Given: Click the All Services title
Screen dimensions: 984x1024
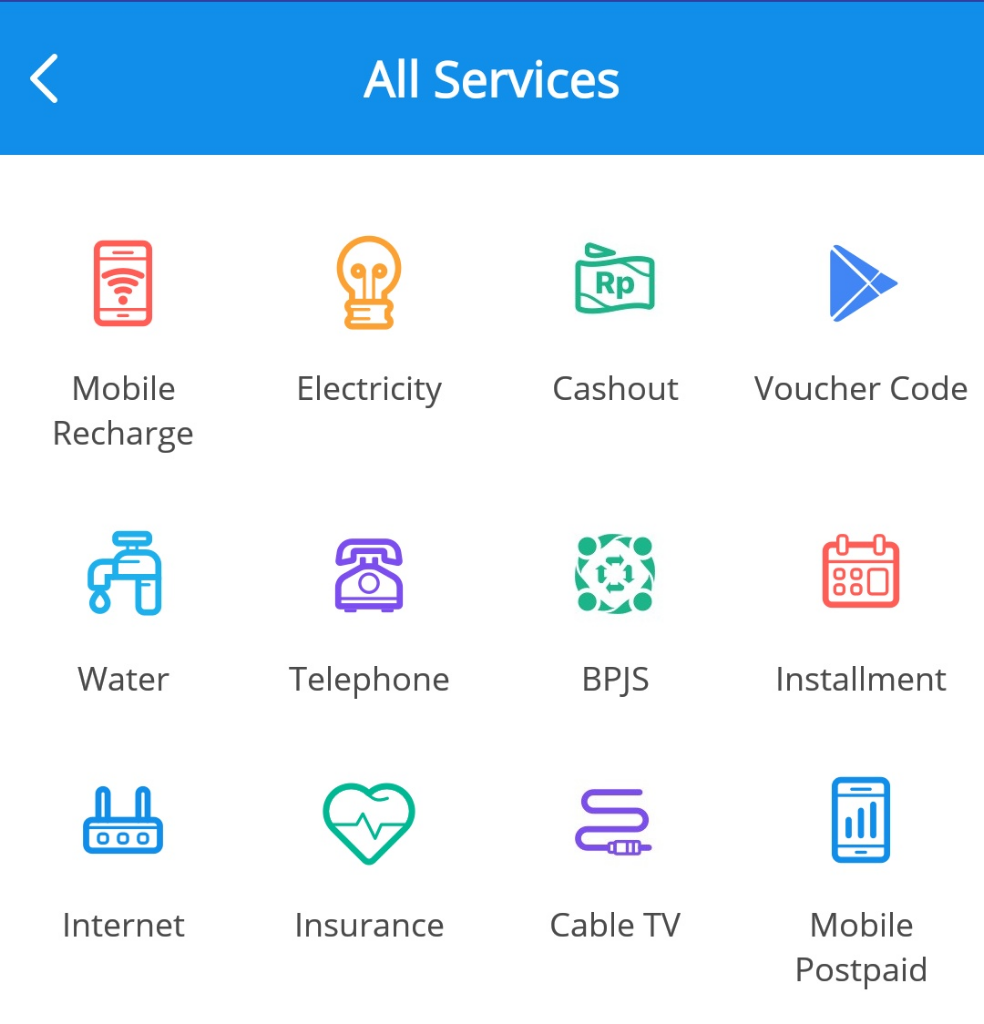Looking at the screenshot, I should [x=492, y=78].
